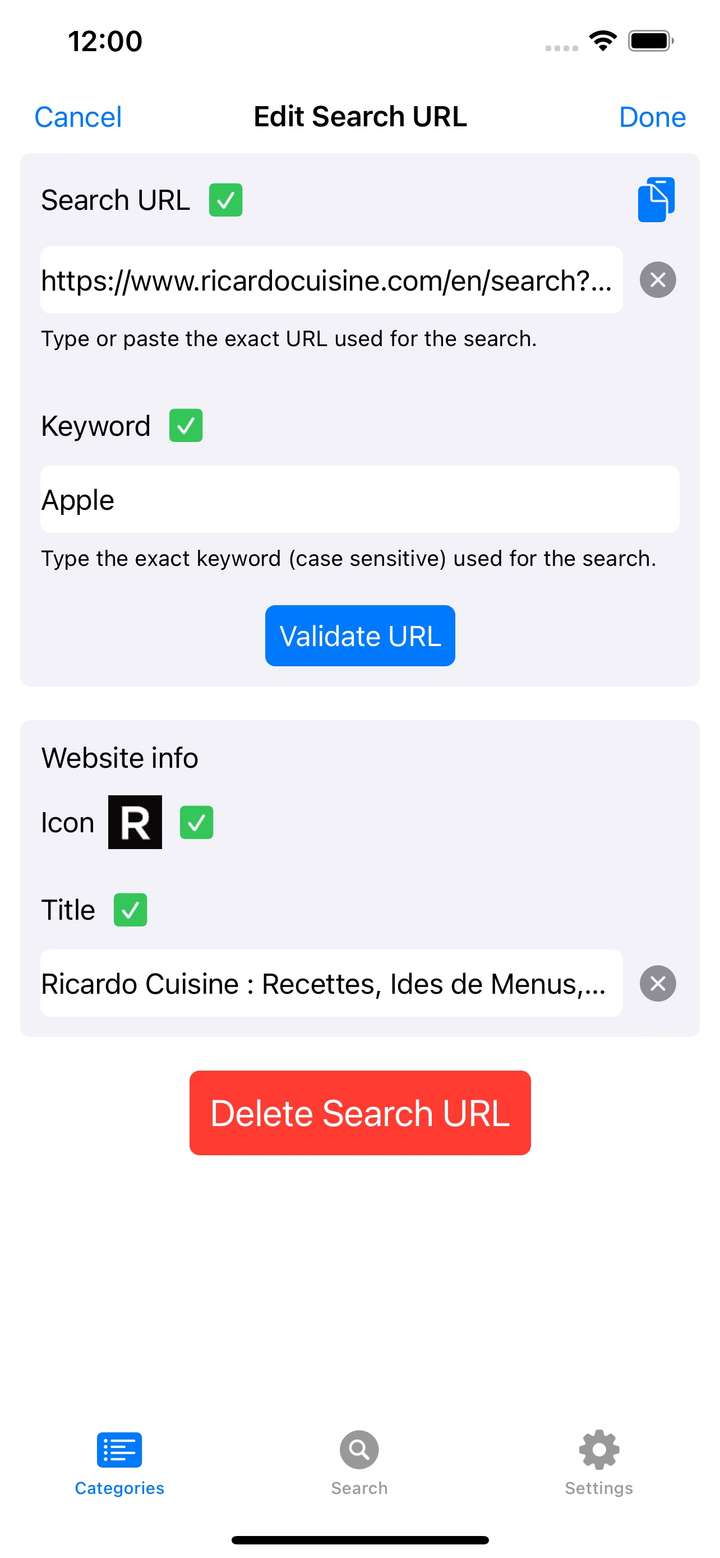Paste URL using the clipboard icon
Image resolution: width=720 pixels, height=1558 pixels.
pyautogui.click(x=656, y=199)
